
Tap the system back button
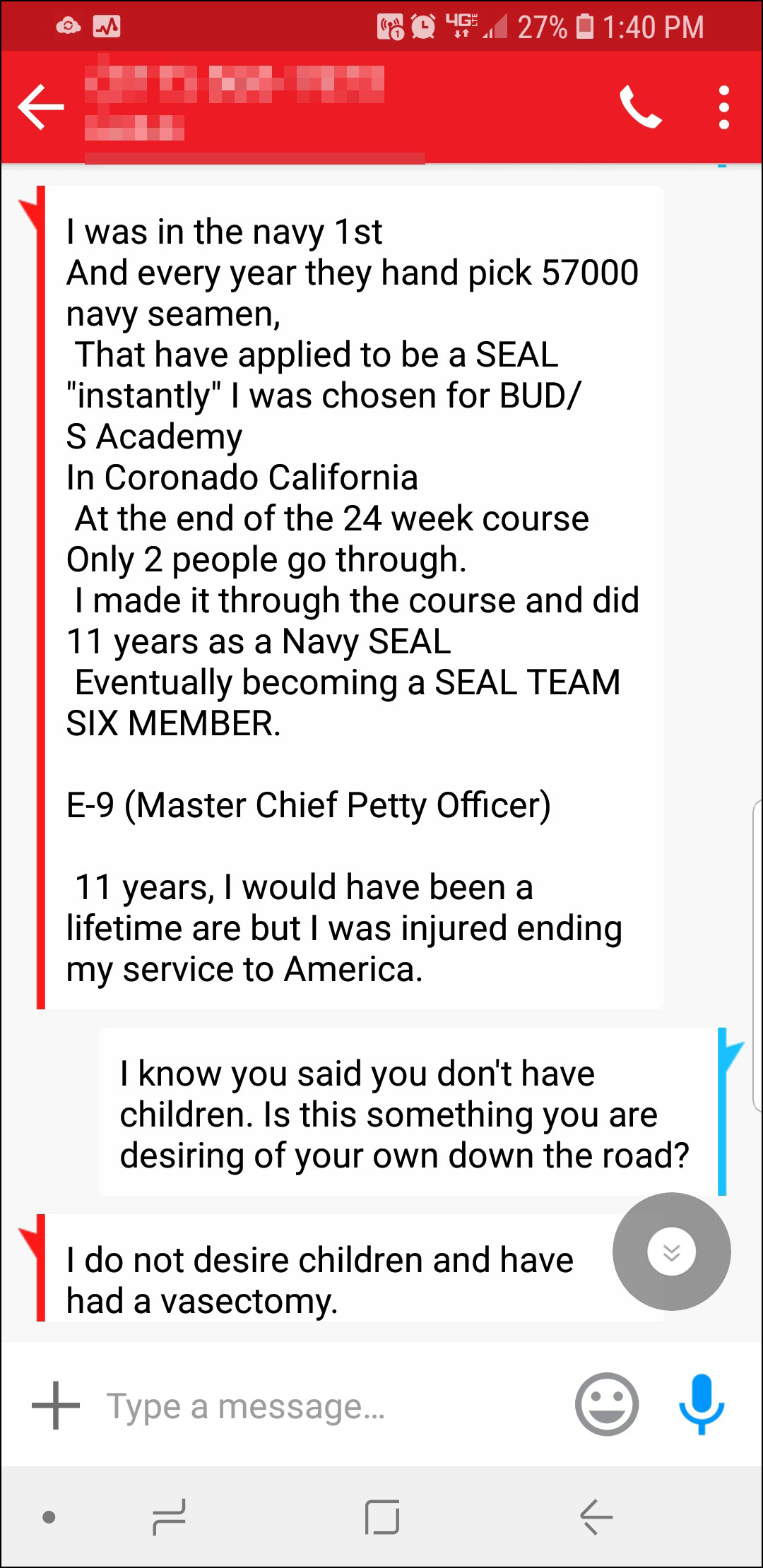click(x=596, y=1516)
